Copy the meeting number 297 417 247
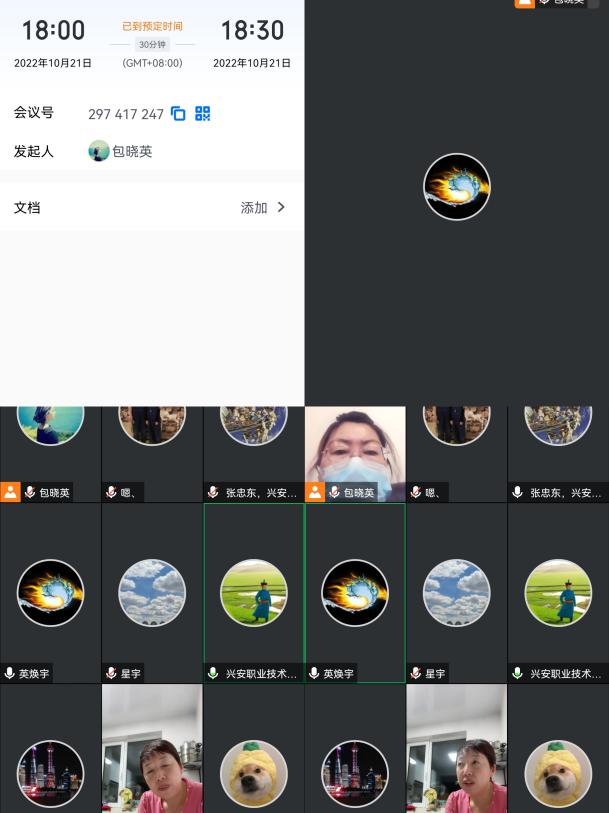This screenshot has height=813, width=609. (178, 114)
